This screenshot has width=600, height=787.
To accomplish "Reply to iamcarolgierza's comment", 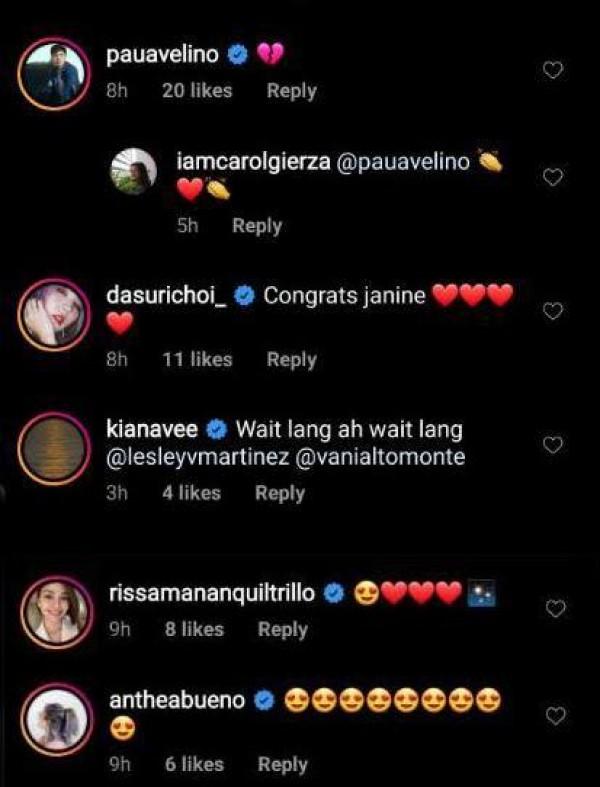I will pyautogui.click(x=257, y=226).
